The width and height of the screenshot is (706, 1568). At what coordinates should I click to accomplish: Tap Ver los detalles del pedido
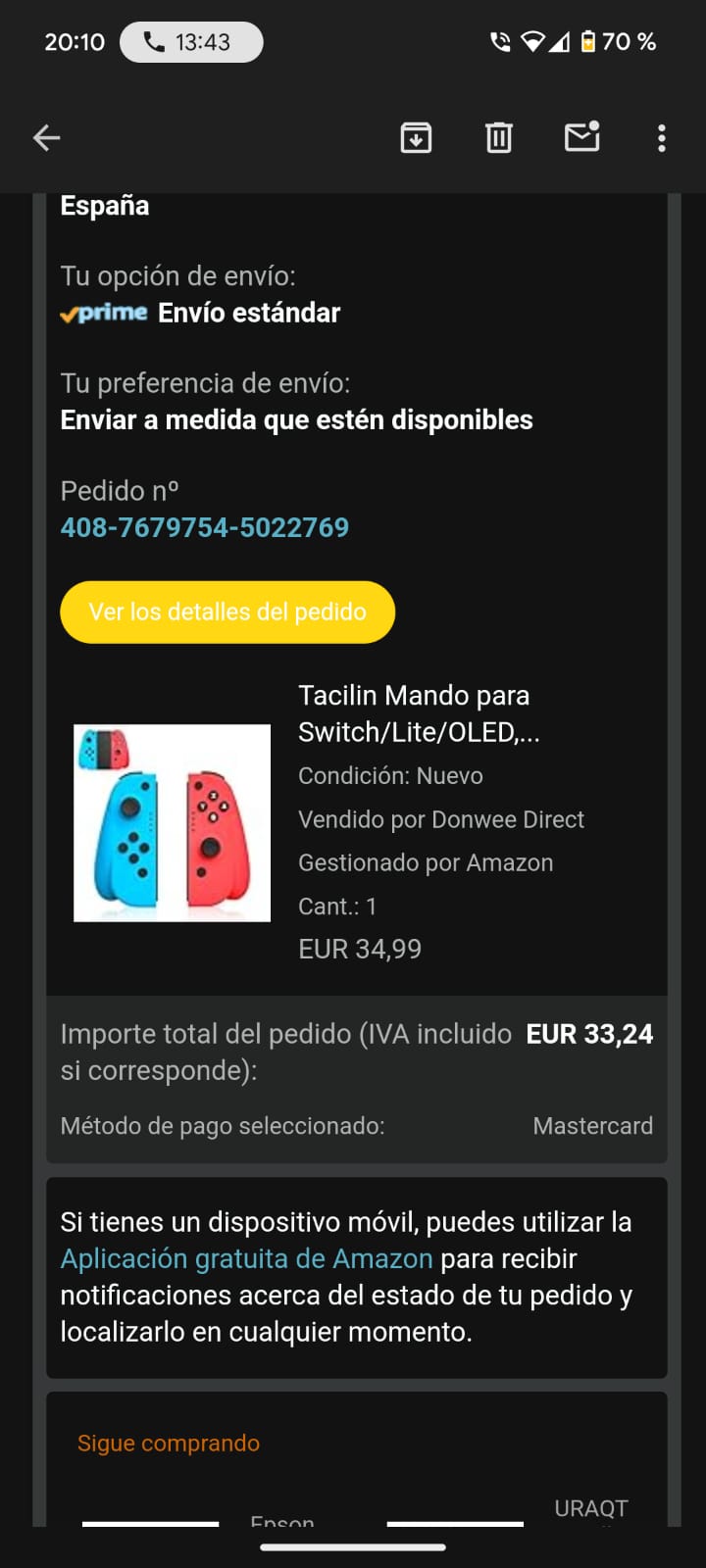(227, 612)
